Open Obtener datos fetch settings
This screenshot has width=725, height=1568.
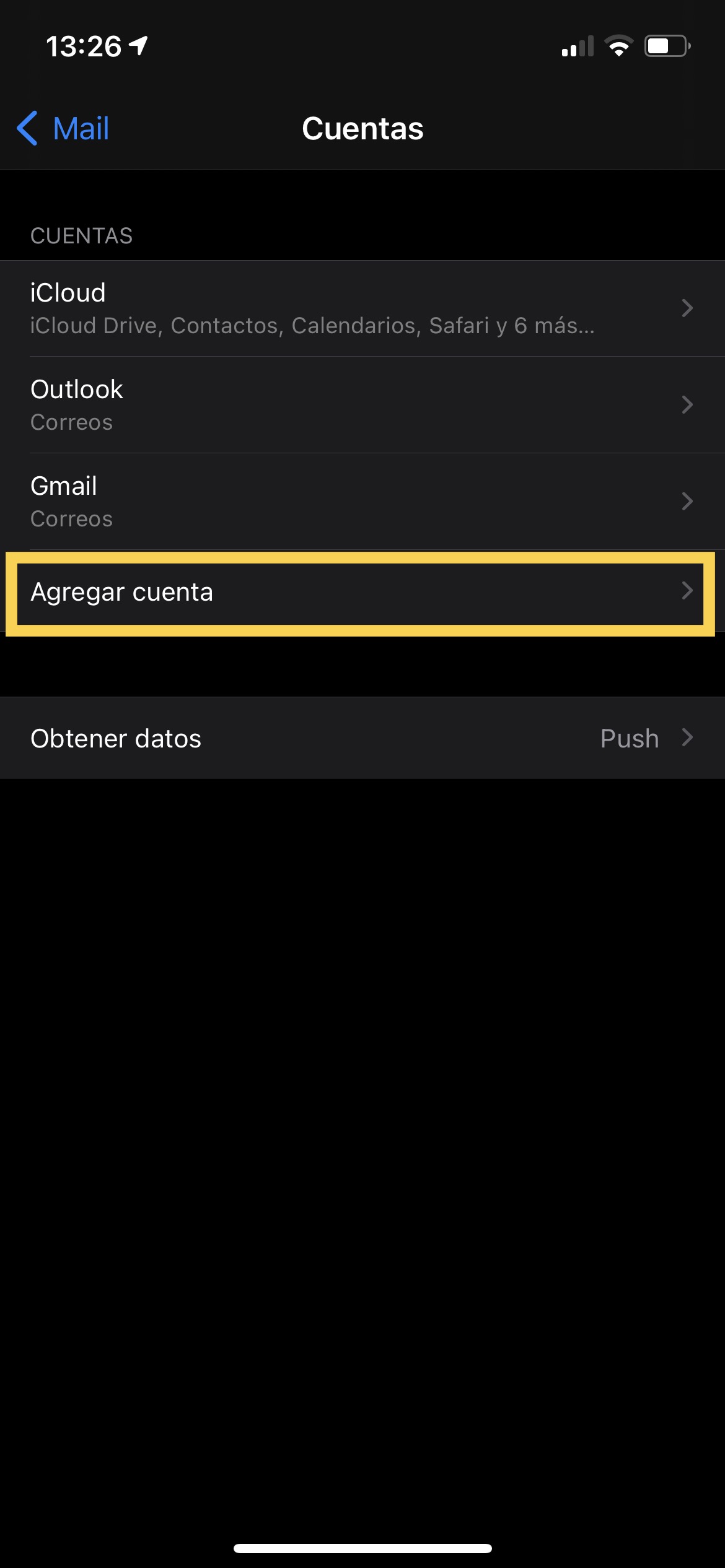click(362, 738)
